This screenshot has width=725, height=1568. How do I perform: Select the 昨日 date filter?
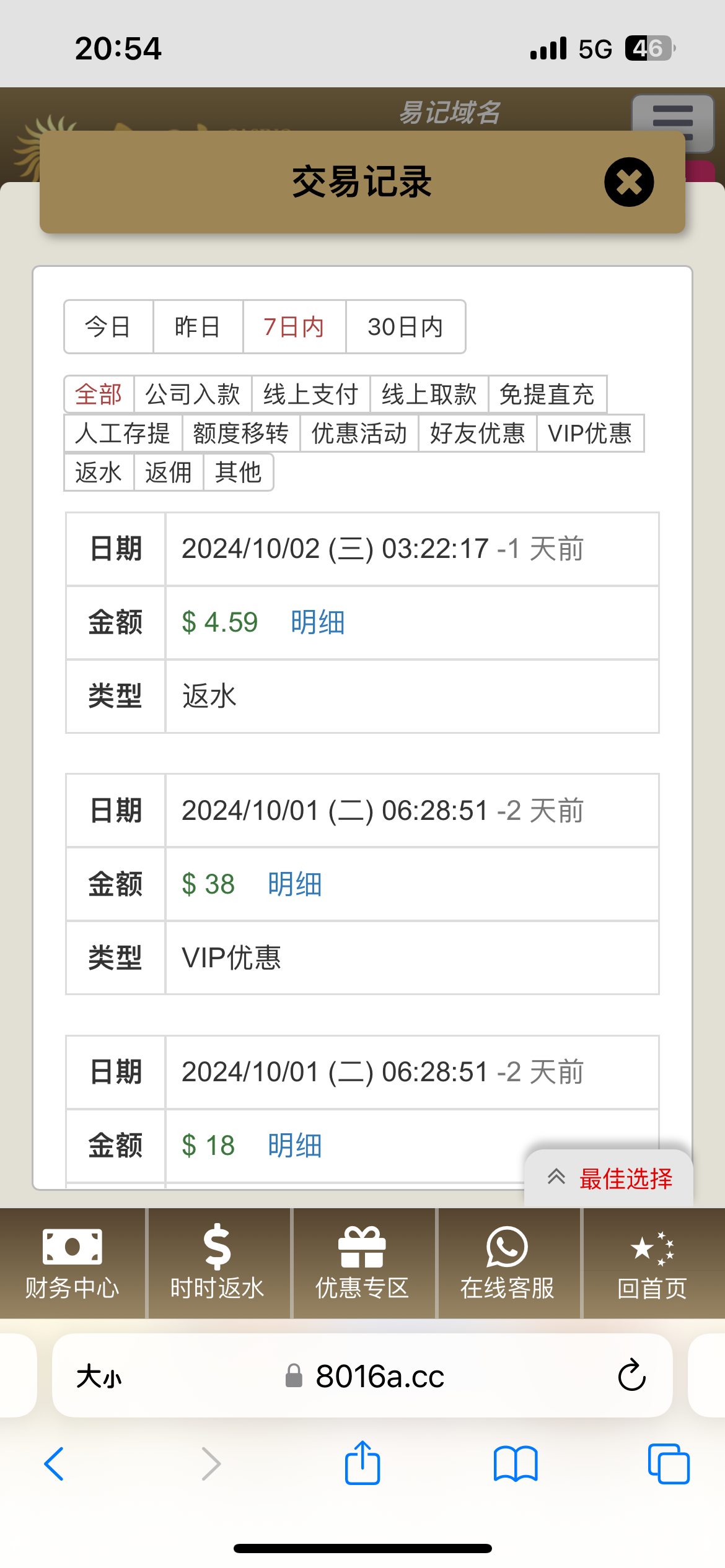tap(198, 327)
